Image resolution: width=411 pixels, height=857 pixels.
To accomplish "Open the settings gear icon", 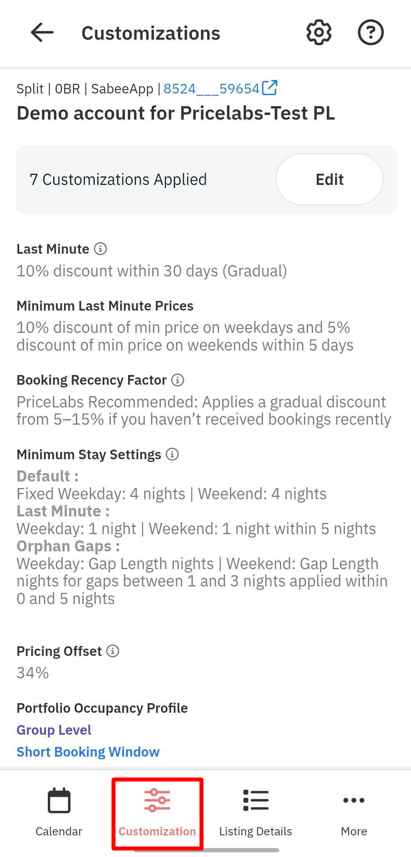I will coord(319,33).
